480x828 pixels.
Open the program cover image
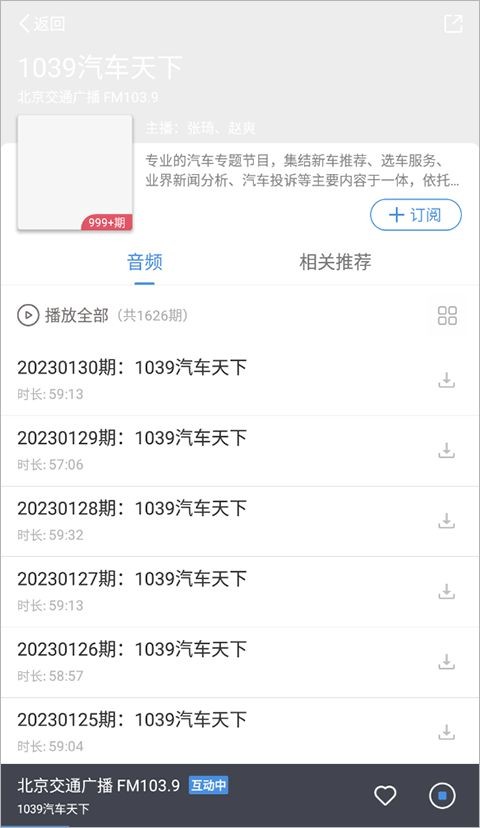coord(75,173)
